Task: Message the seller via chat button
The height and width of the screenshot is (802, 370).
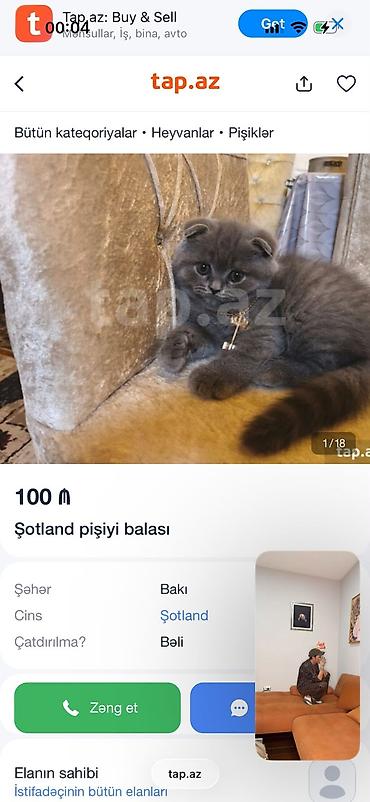Action: (x=223, y=708)
